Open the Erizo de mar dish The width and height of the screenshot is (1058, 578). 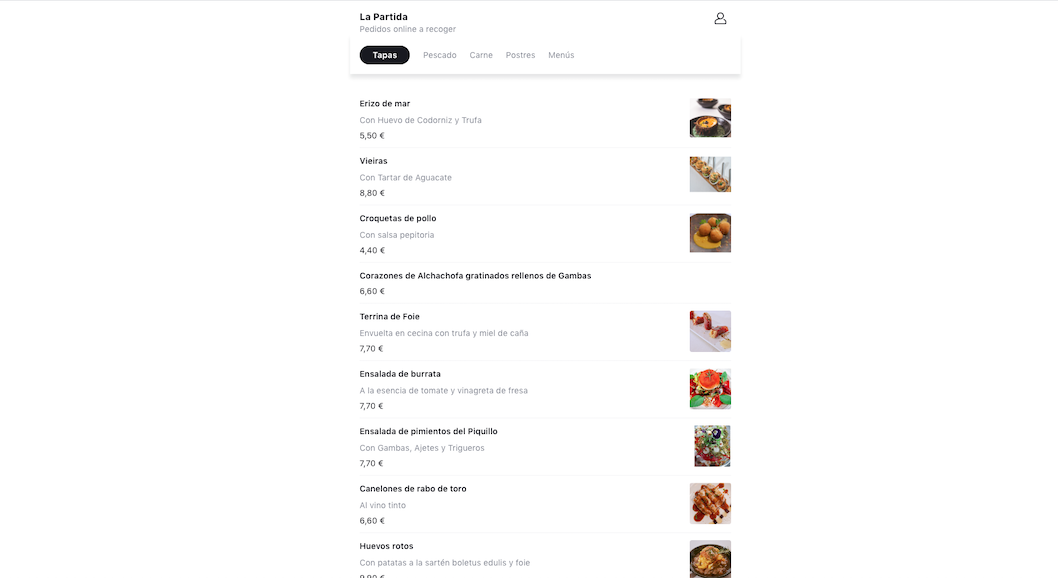[385, 104]
